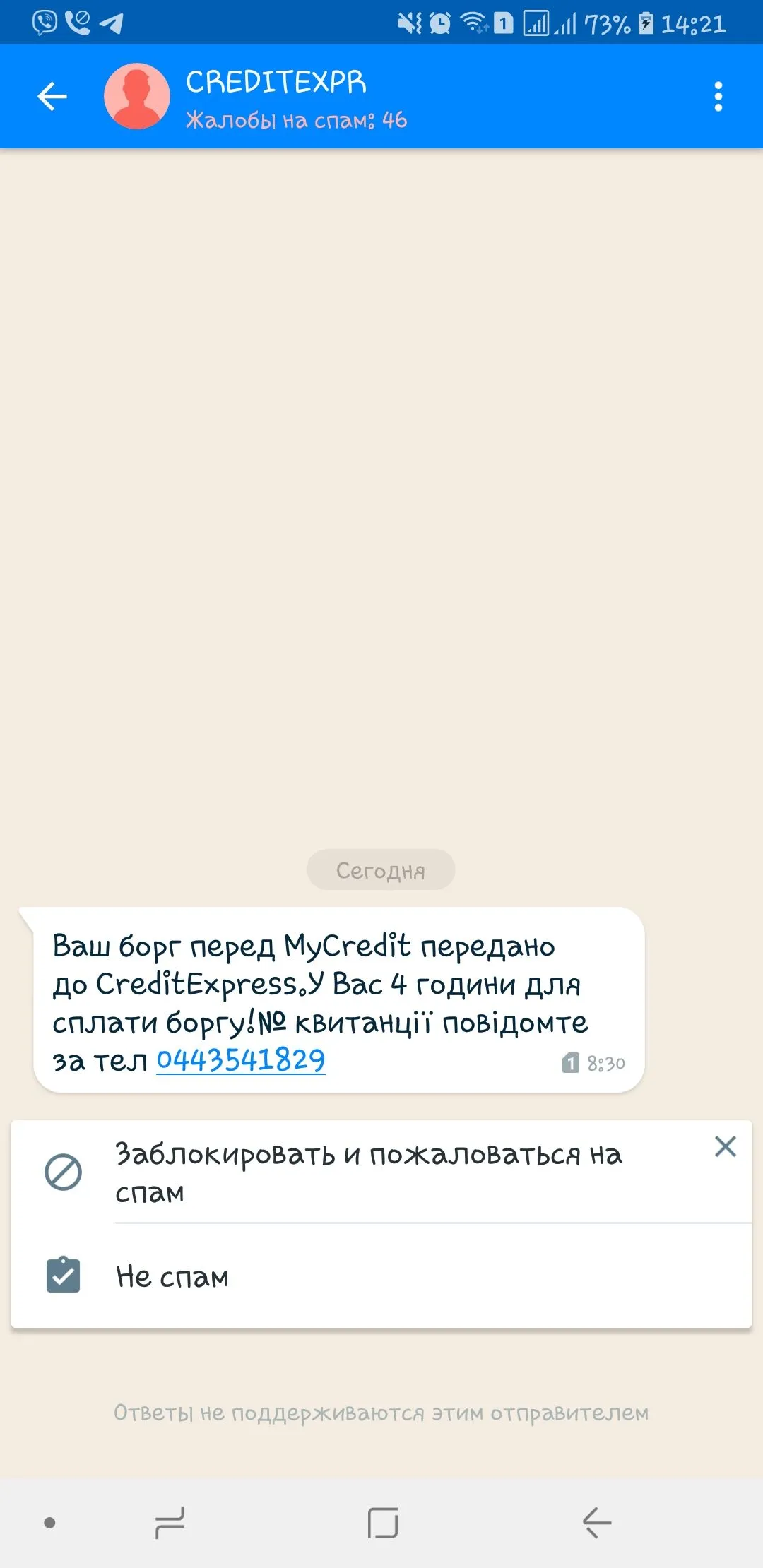Open the three-dot overflow menu

718,97
